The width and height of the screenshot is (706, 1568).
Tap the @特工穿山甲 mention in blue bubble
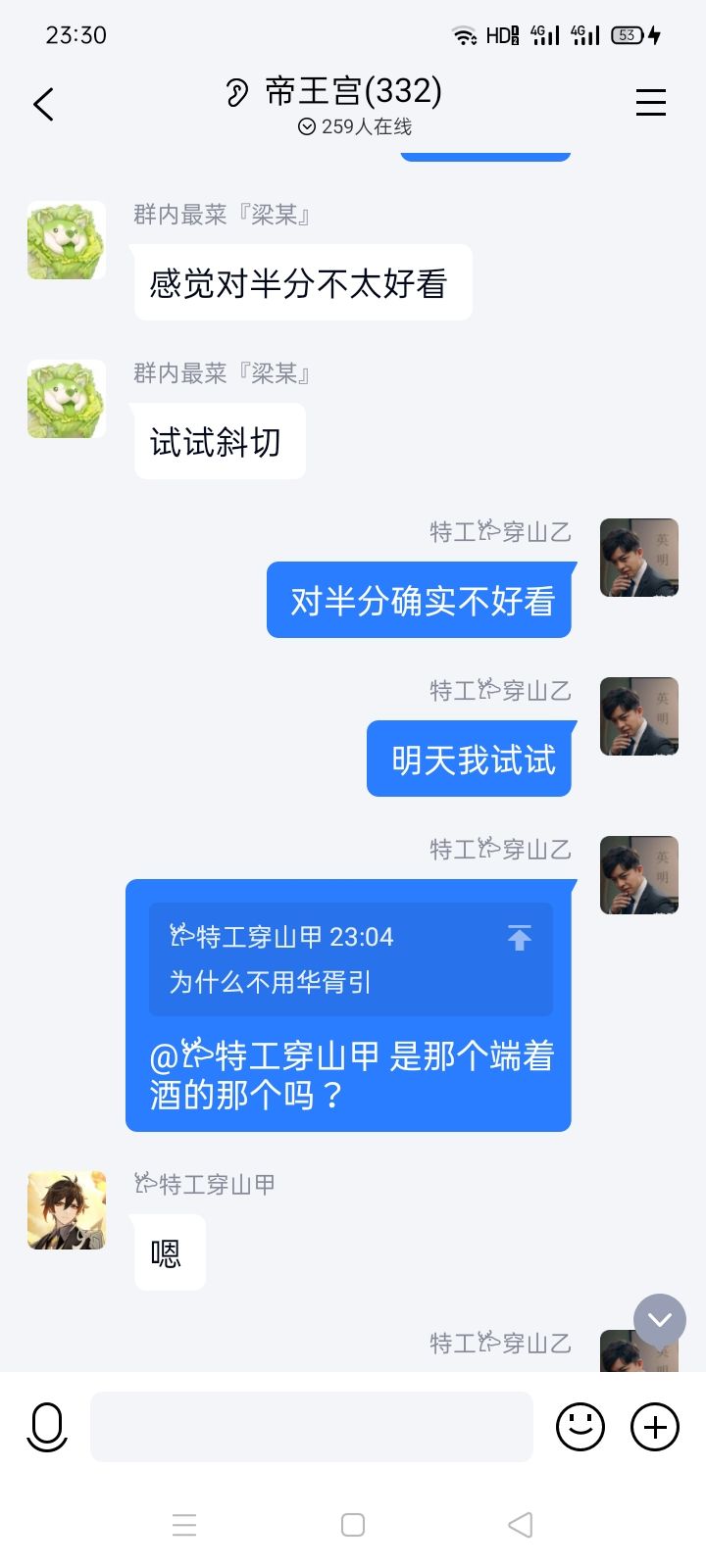[x=275, y=1055]
